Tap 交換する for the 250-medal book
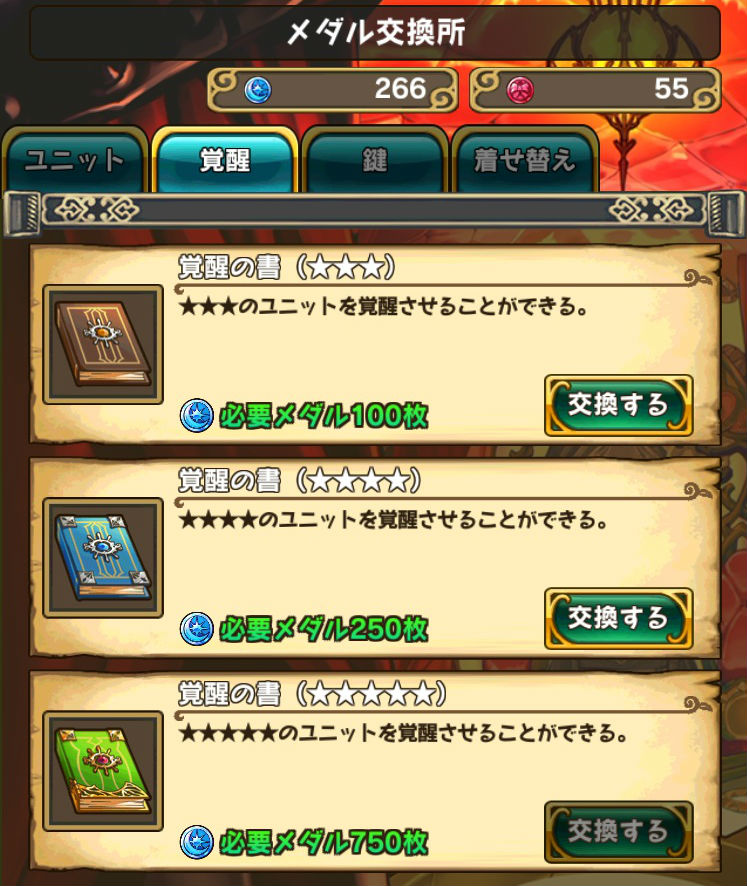This screenshot has height=886, width=747. click(x=618, y=618)
